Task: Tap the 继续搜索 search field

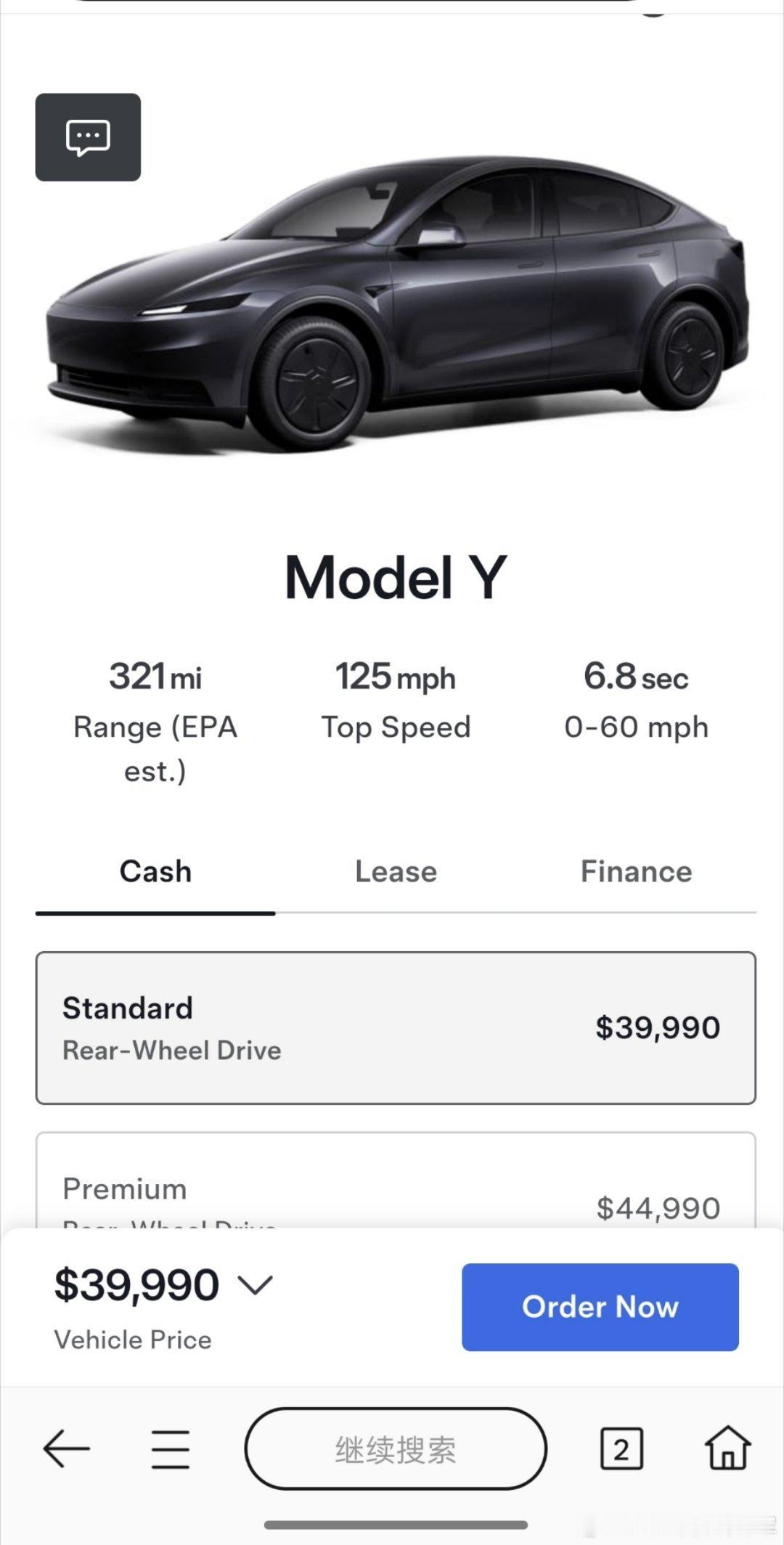Action: point(396,1449)
